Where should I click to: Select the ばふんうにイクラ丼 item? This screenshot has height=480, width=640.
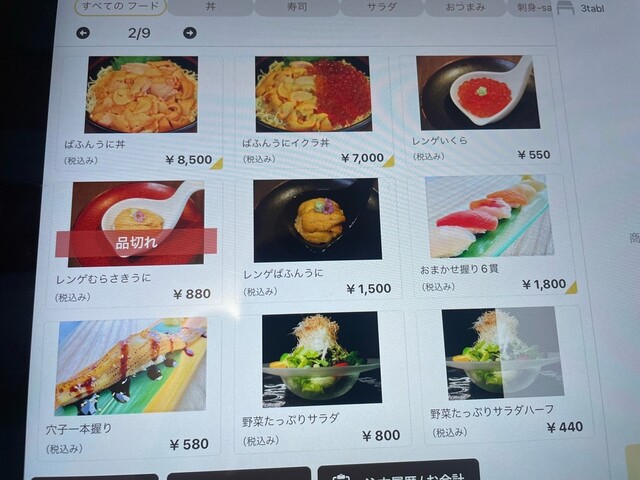314,110
